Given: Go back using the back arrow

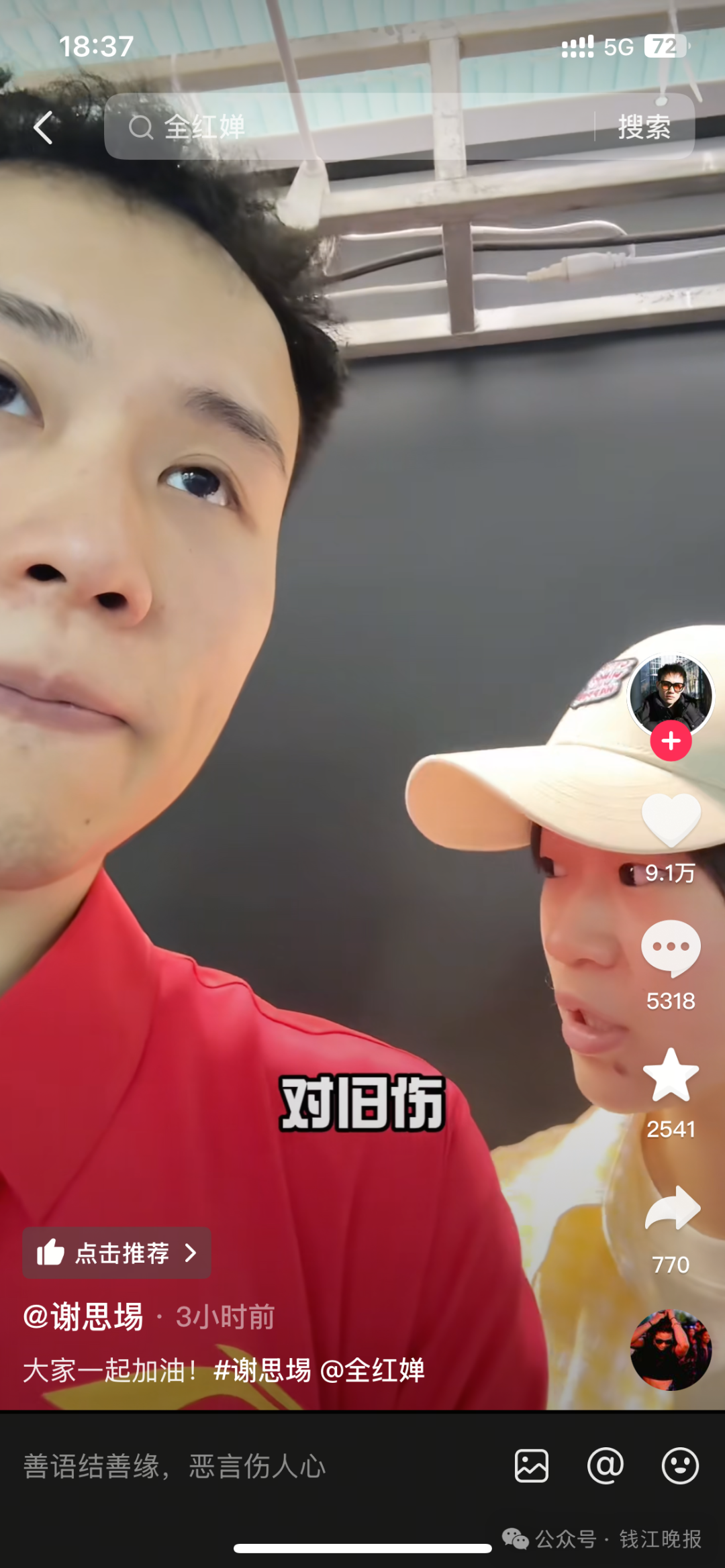Looking at the screenshot, I should (x=44, y=127).
